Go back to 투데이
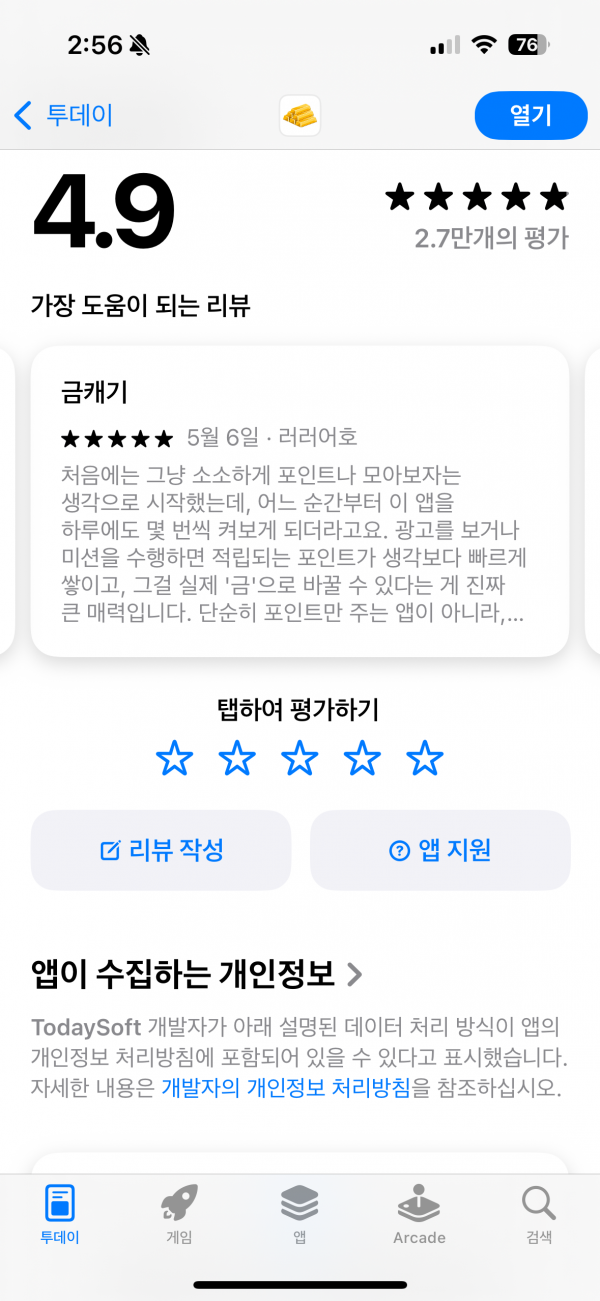This screenshot has height=1301, width=600. coord(63,116)
